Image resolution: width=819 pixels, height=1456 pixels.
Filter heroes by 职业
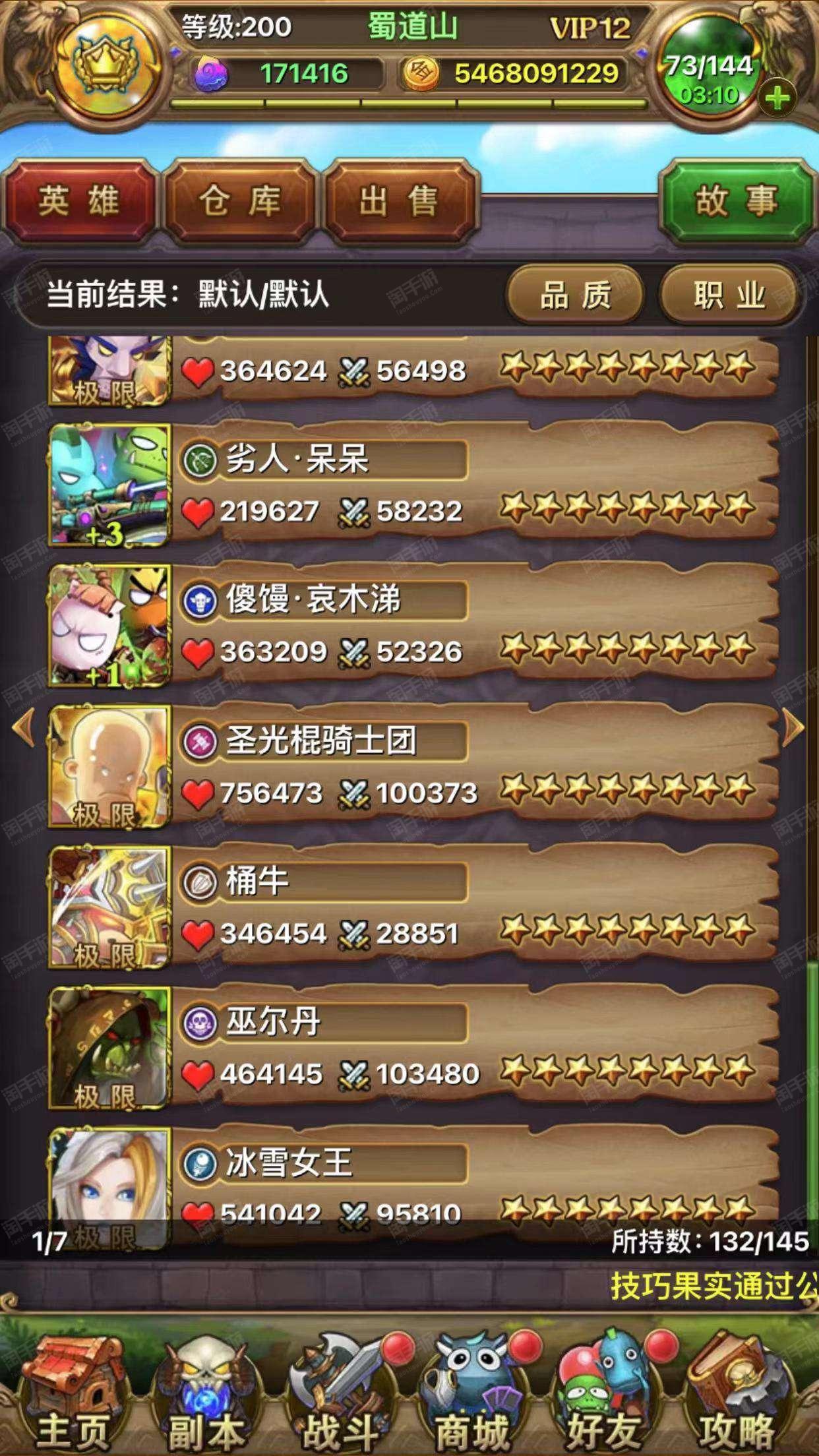[x=729, y=295]
